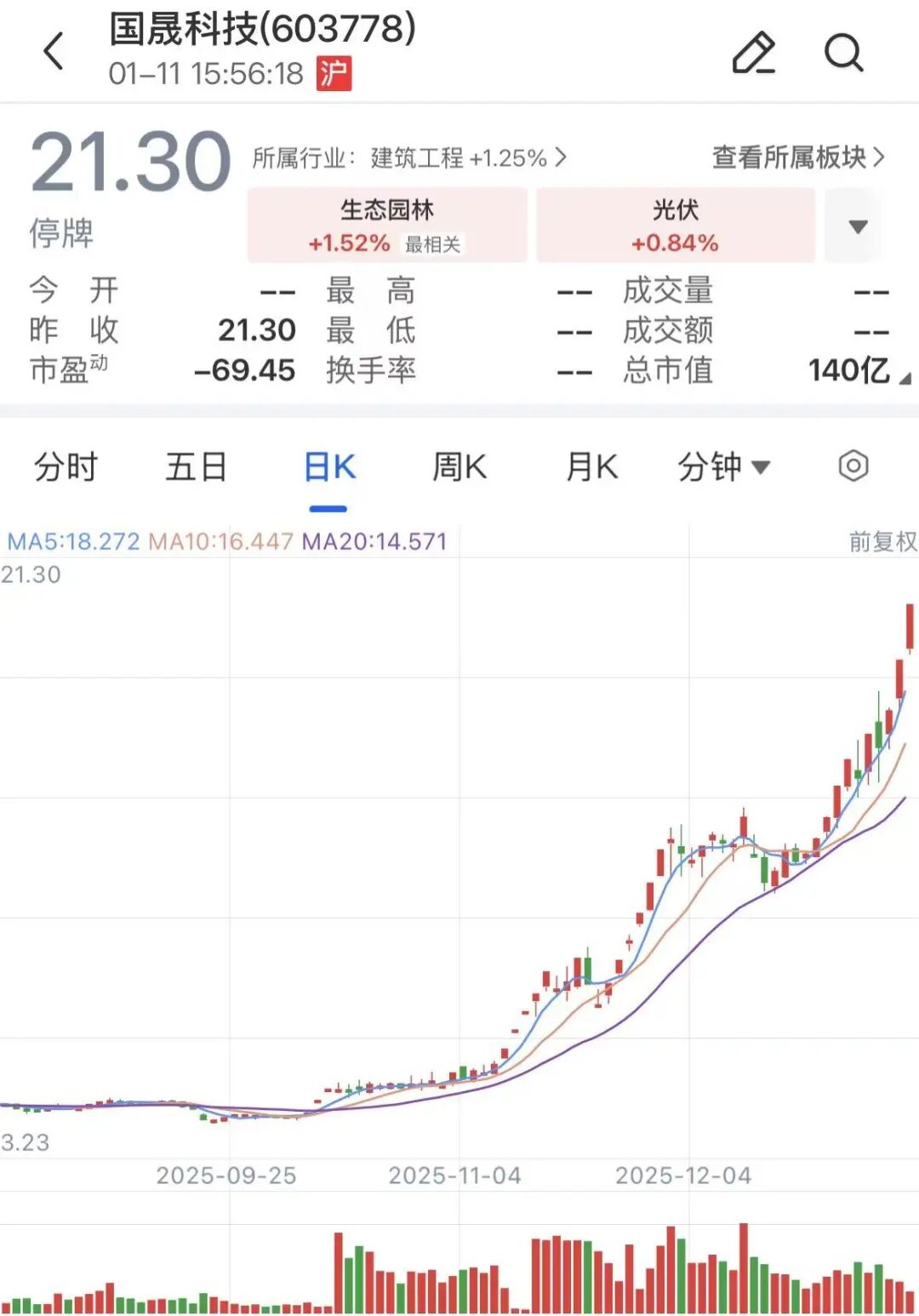Tap the back arrow to return

tap(53, 51)
